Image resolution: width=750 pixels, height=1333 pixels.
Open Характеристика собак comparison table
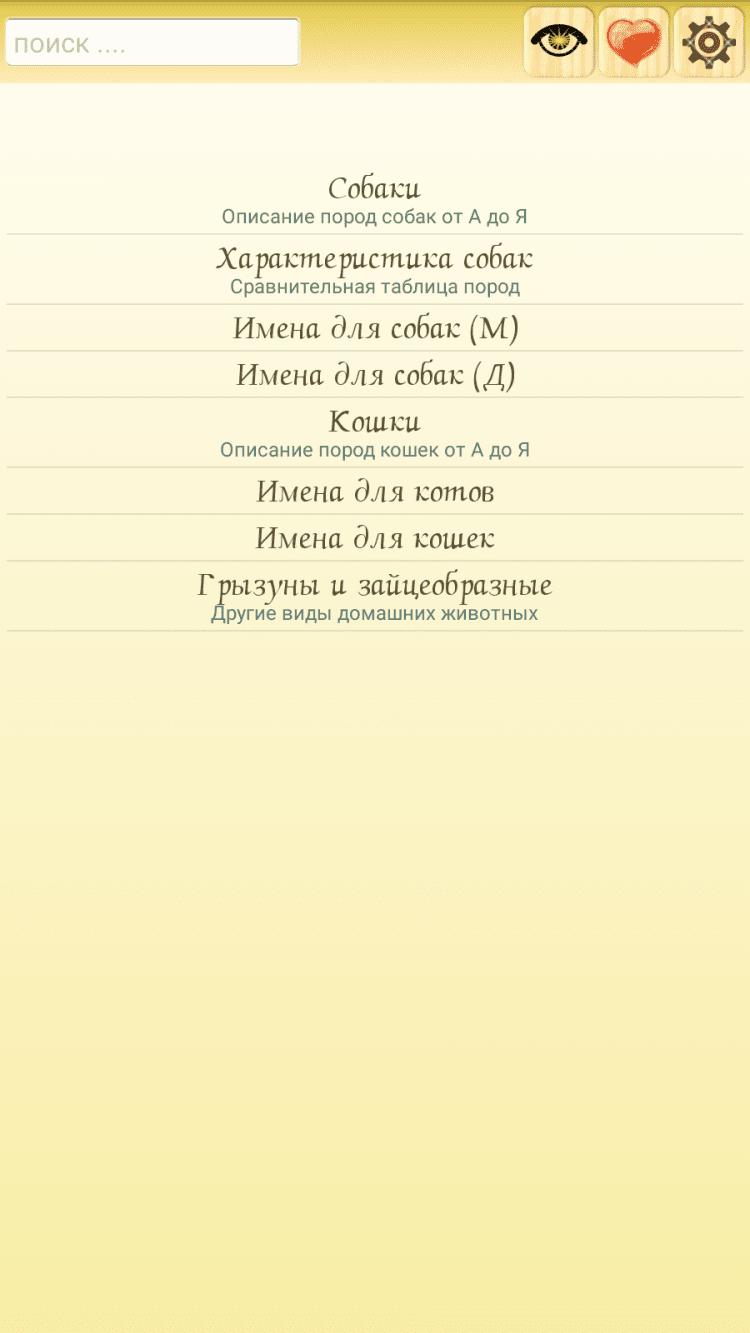tap(374, 269)
